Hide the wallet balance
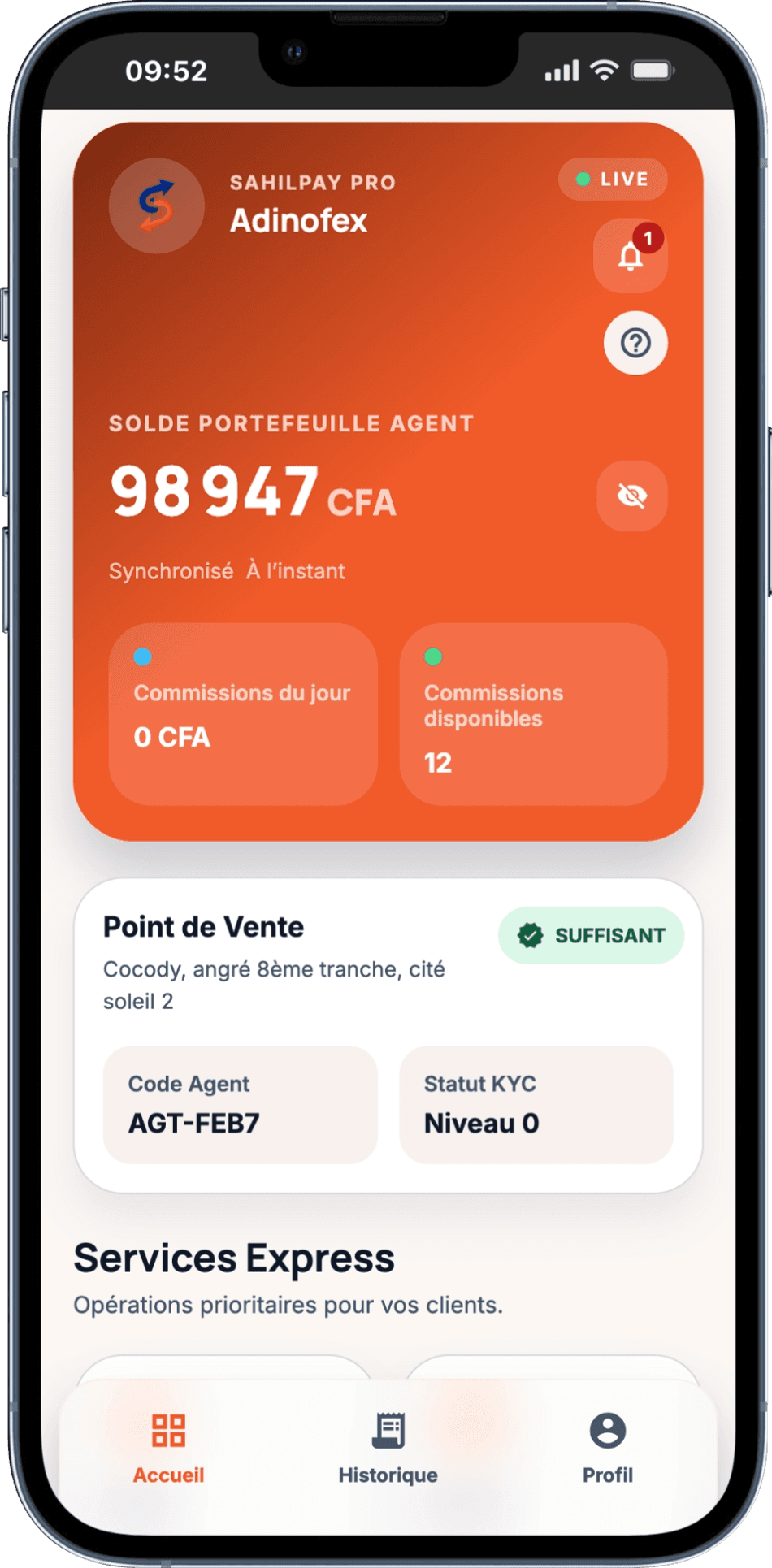Viewport: 772px width, 1568px height. (631, 496)
